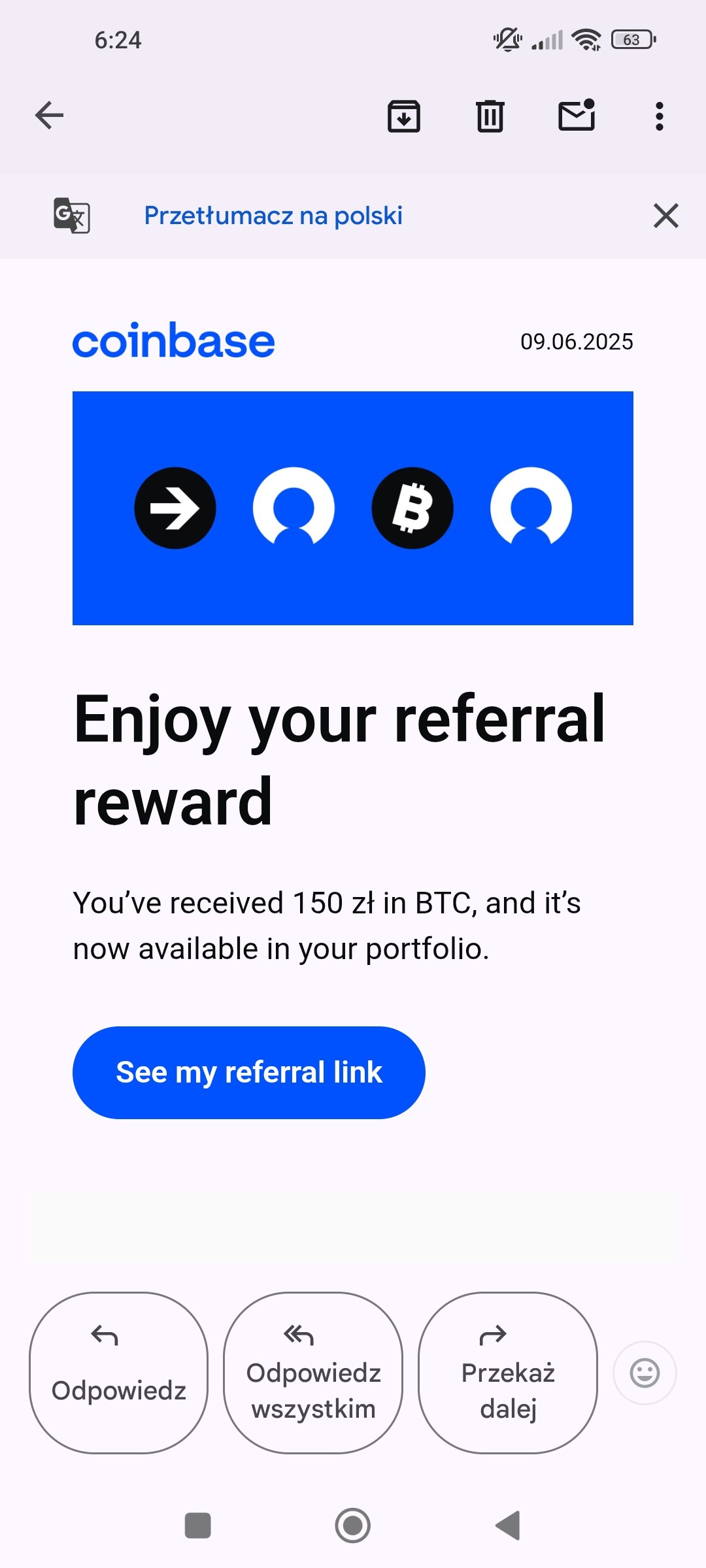Add an emoji reaction to the email
The width and height of the screenshot is (706, 1568).
click(x=645, y=1373)
